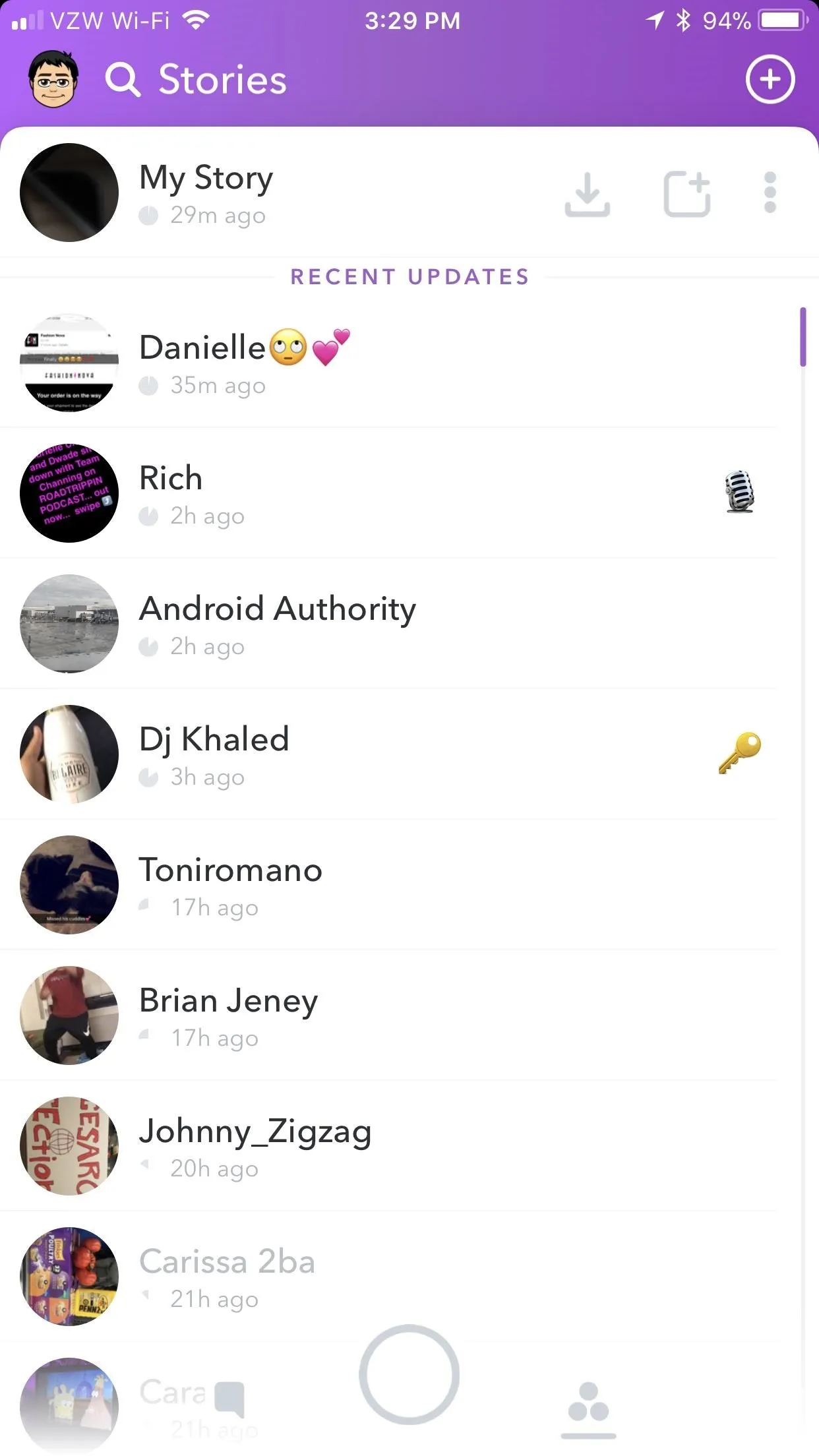Open the Bitmoji profile avatar

point(53,79)
